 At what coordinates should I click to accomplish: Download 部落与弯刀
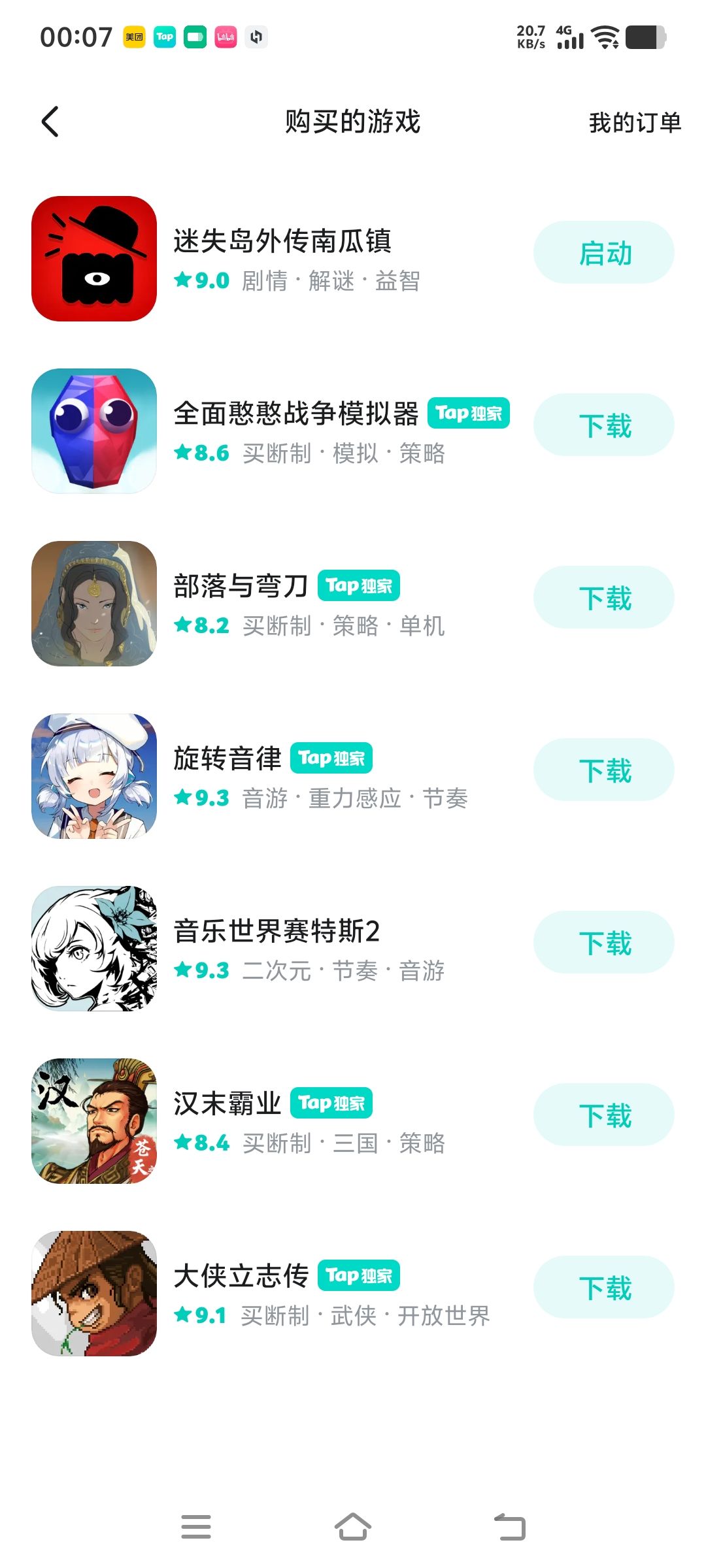tap(603, 596)
